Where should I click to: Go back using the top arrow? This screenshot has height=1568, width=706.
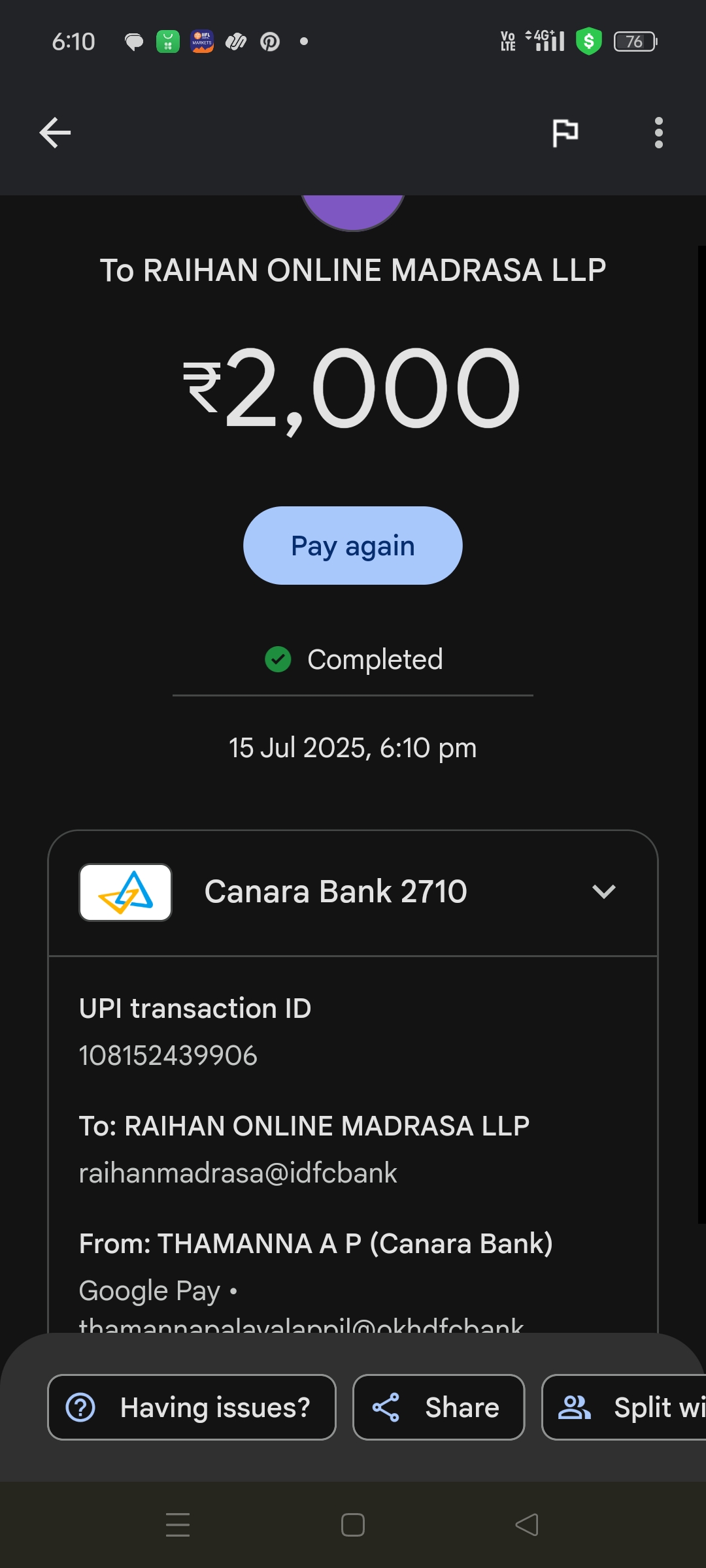pos(55,133)
